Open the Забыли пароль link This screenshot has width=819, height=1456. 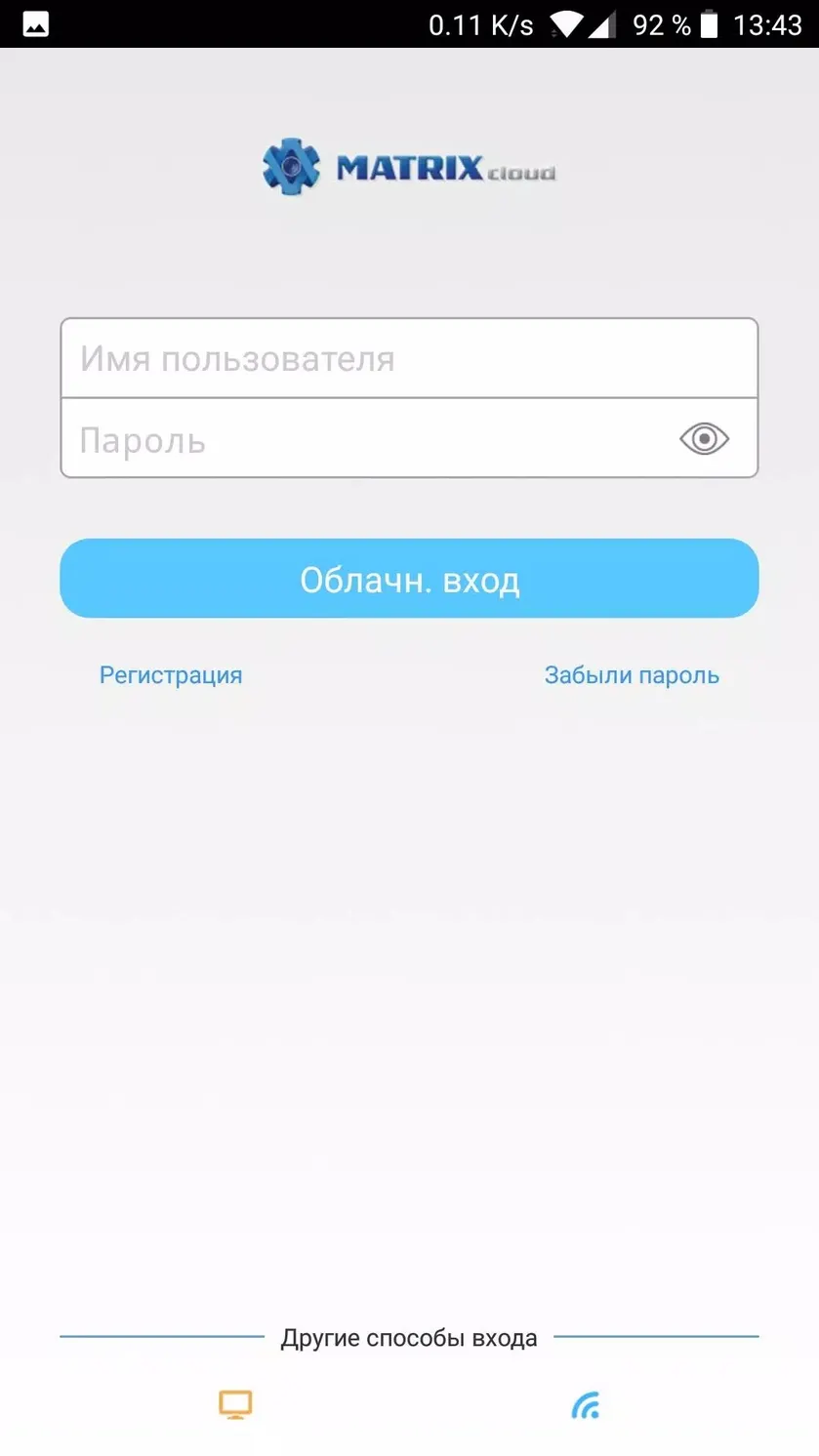point(632,675)
